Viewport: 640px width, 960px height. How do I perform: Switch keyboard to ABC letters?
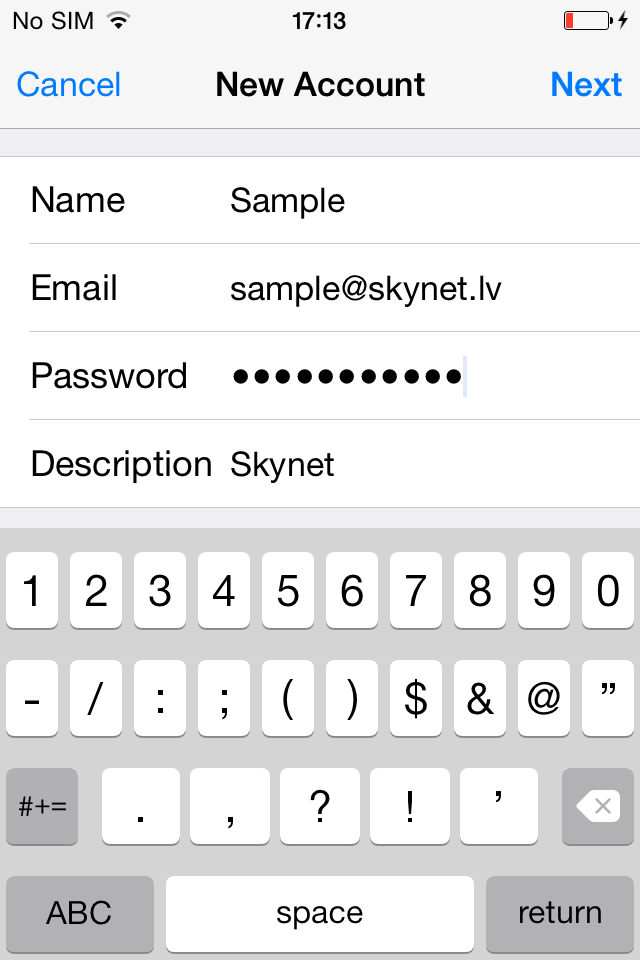point(80,913)
